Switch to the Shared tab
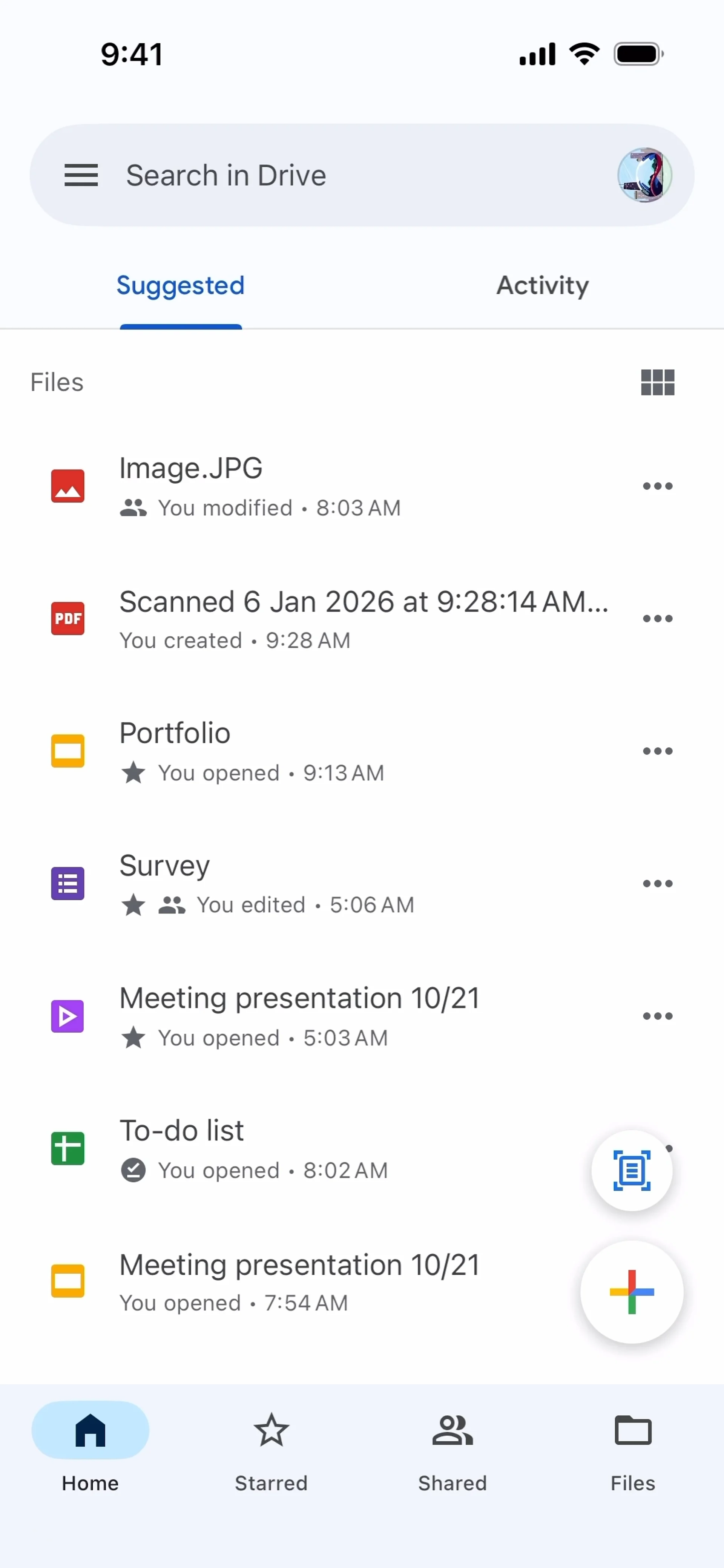The width and height of the screenshot is (724, 1568). [452, 1451]
